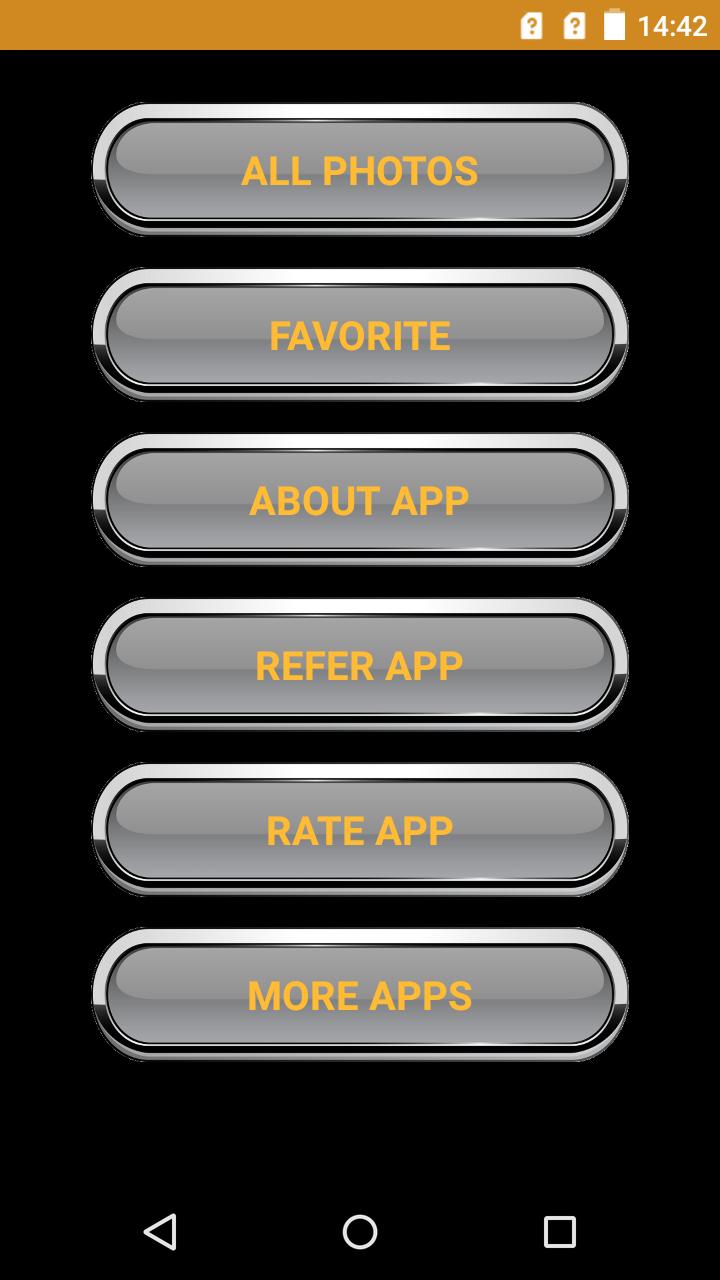Open the All Photos button
The height and width of the screenshot is (1280, 720).
point(360,170)
